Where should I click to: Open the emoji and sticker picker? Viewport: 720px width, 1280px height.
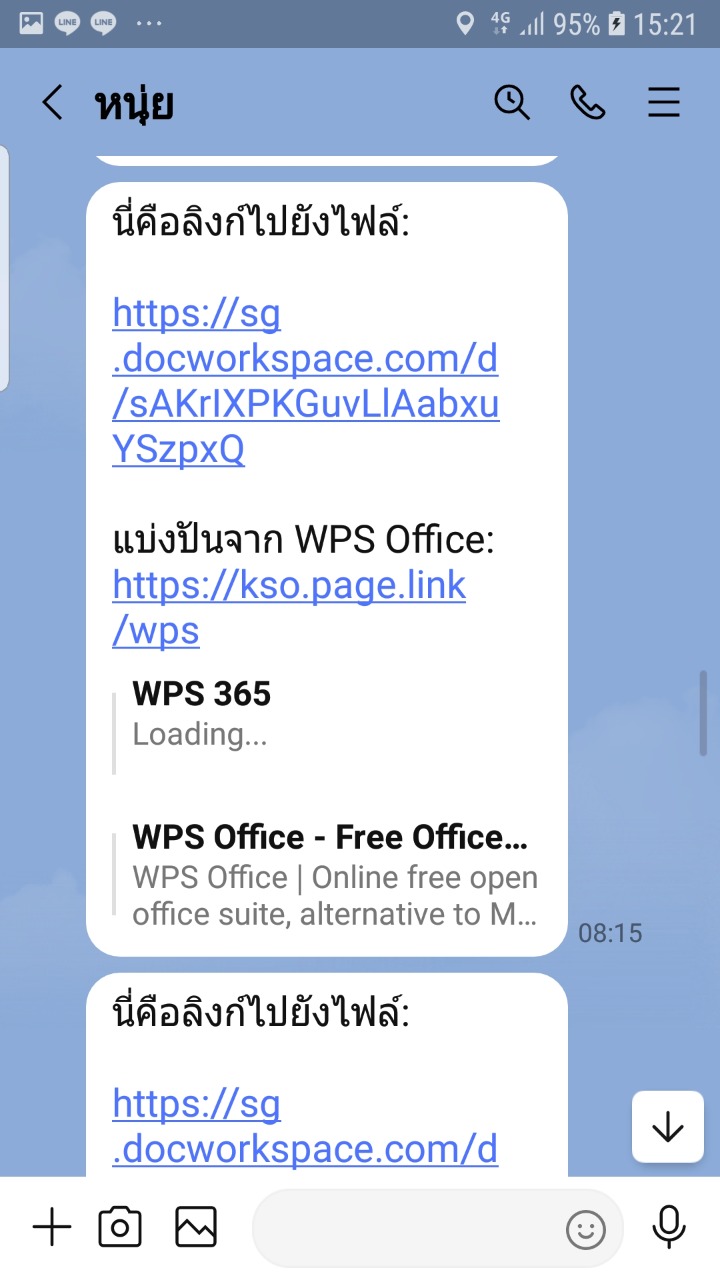tap(586, 1230)
